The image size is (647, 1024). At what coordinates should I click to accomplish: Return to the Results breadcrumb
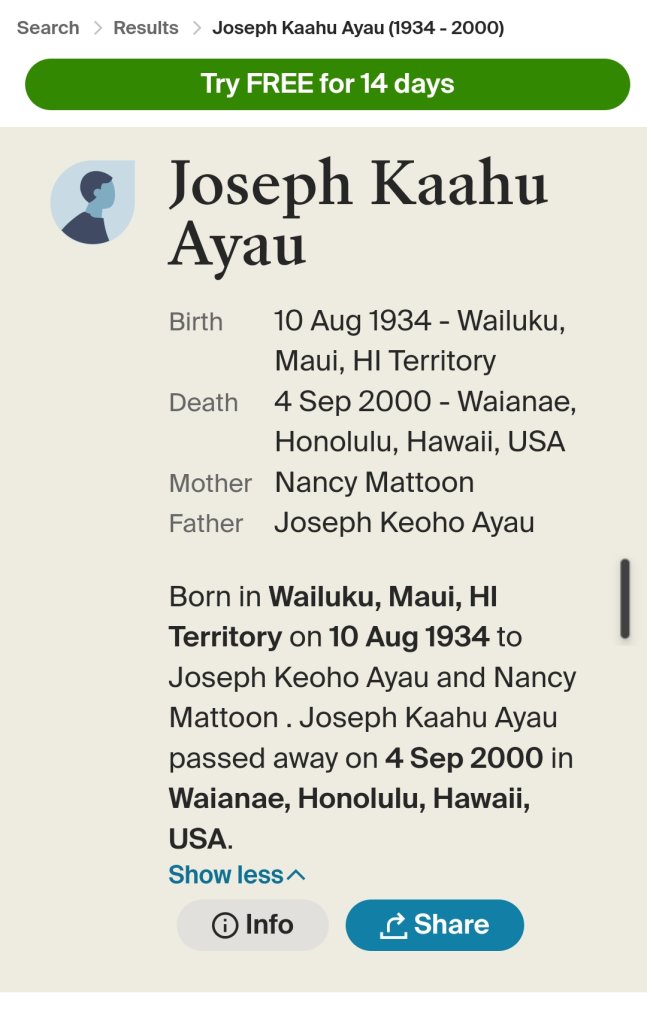[146, 28]
